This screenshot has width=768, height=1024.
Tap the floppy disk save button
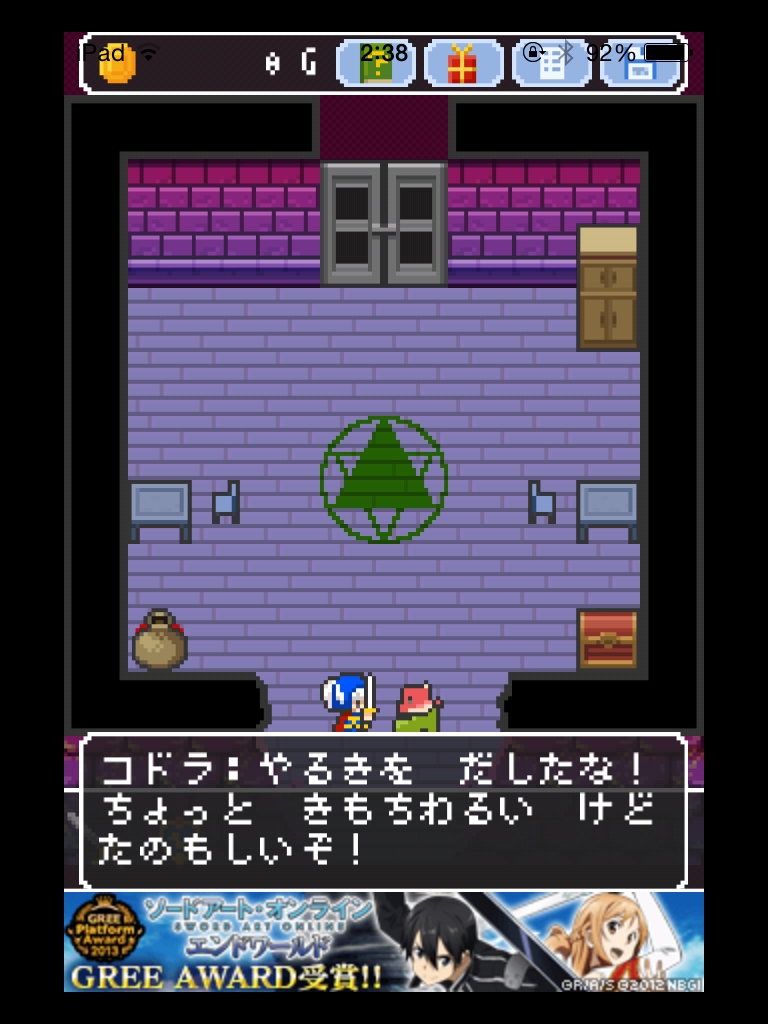pyautogui.click(x=640, y=64)
